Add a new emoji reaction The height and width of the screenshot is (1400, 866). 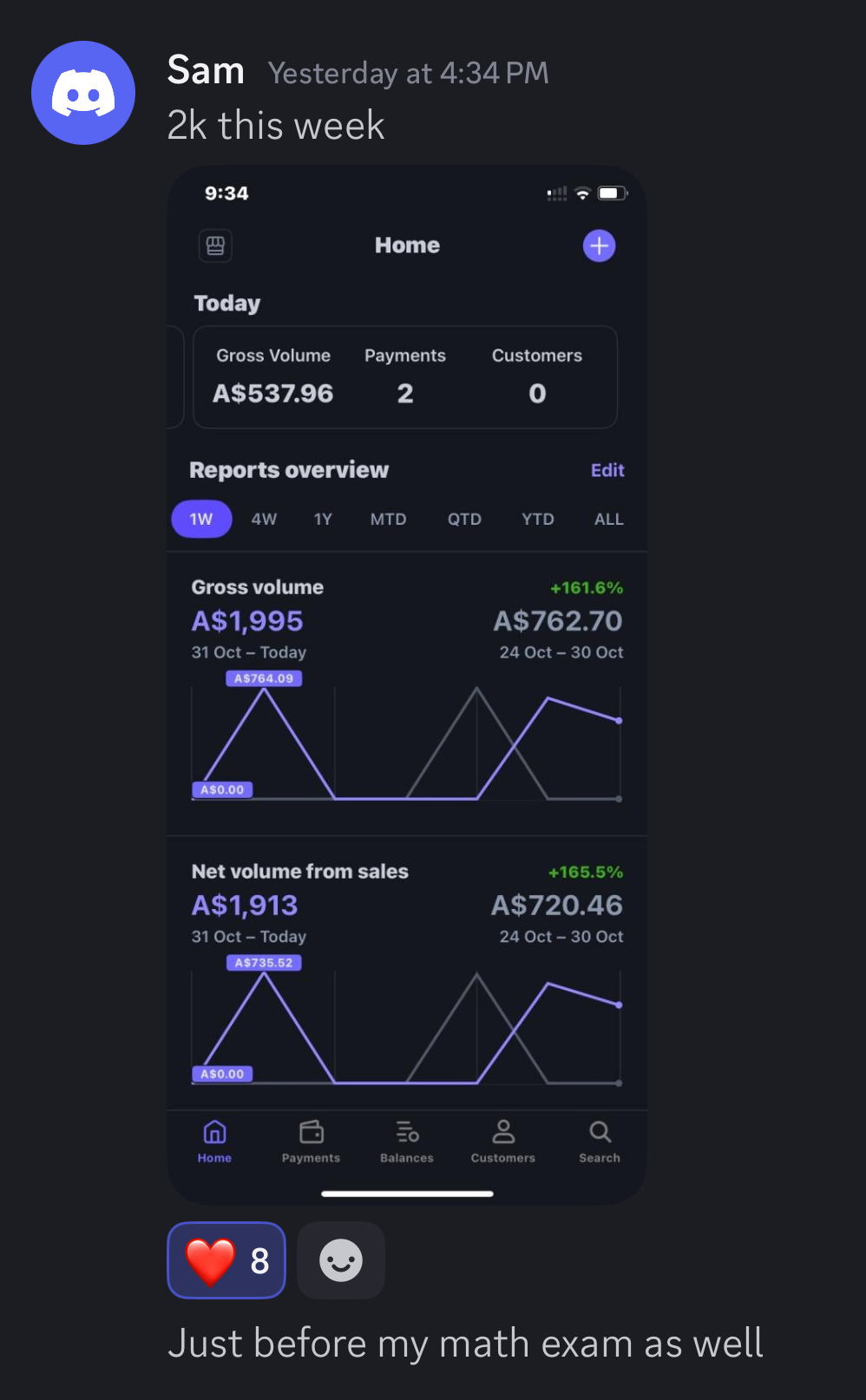click(x=341, y=1260)
